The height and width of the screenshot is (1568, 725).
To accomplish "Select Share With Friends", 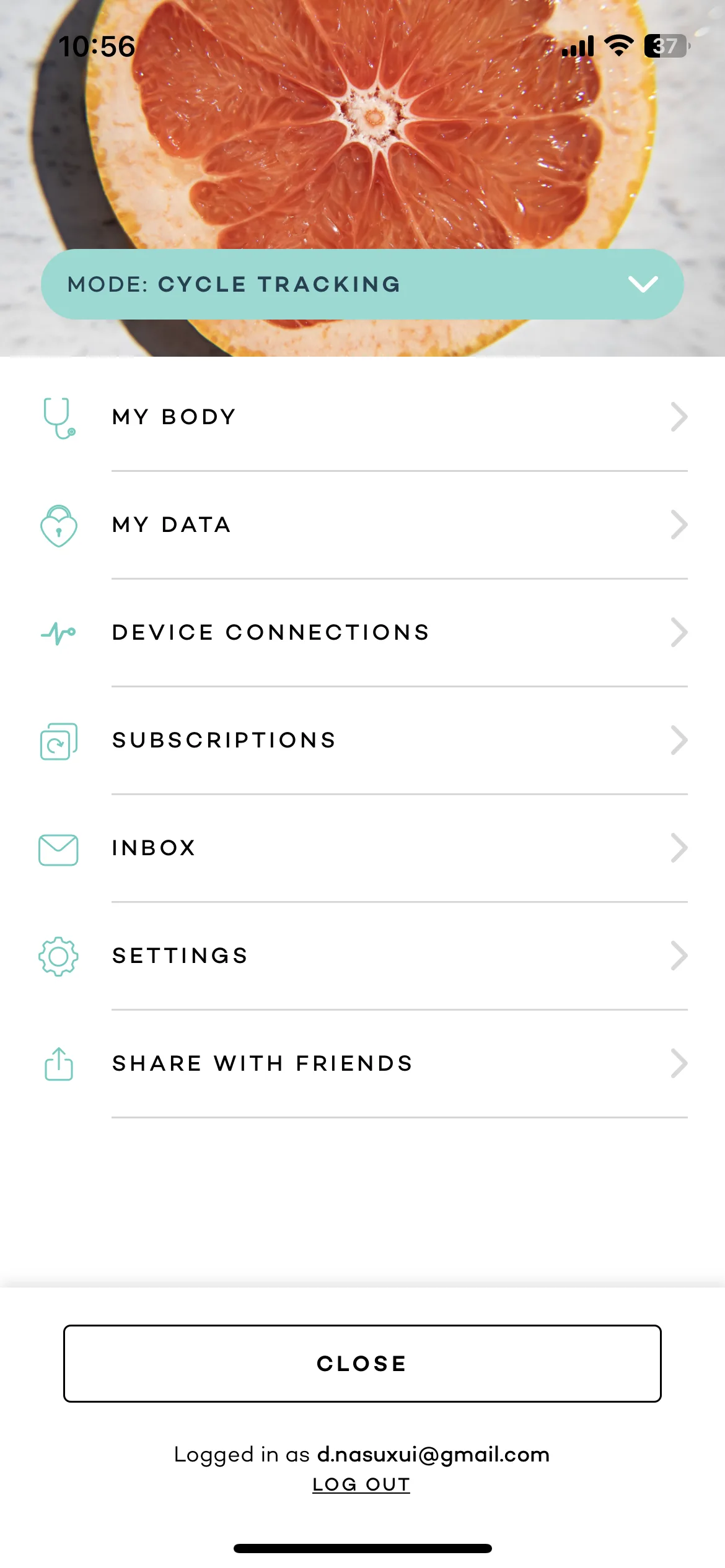I will (362, 1063).
